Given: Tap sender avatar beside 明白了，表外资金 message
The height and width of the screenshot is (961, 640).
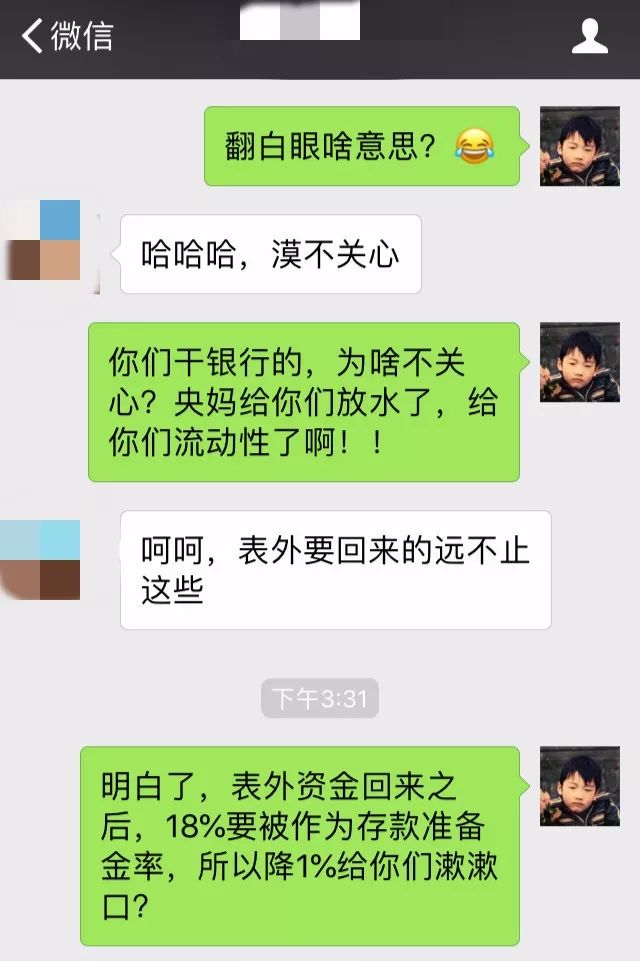Looking at the screenshot, I should (x=579, y=786).
